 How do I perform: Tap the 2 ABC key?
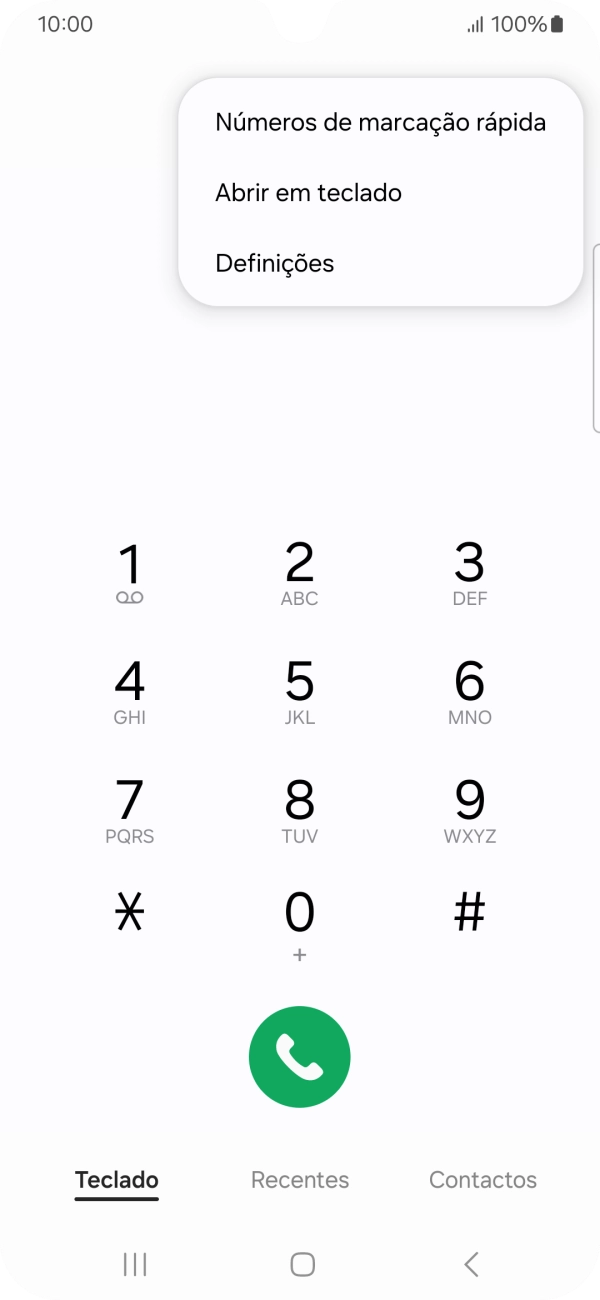(300, 573)
